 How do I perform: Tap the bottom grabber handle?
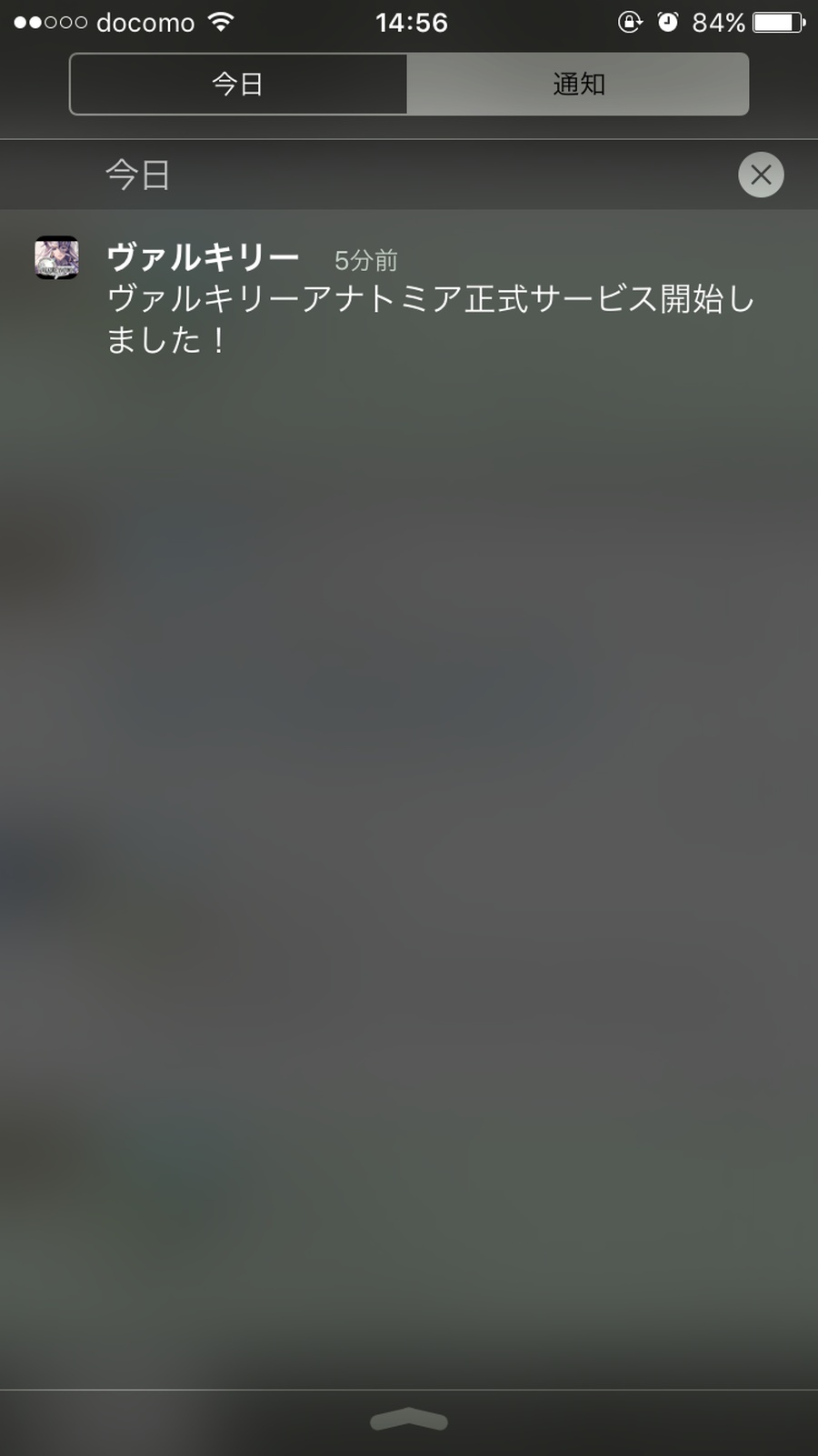tap(409, 1420)
